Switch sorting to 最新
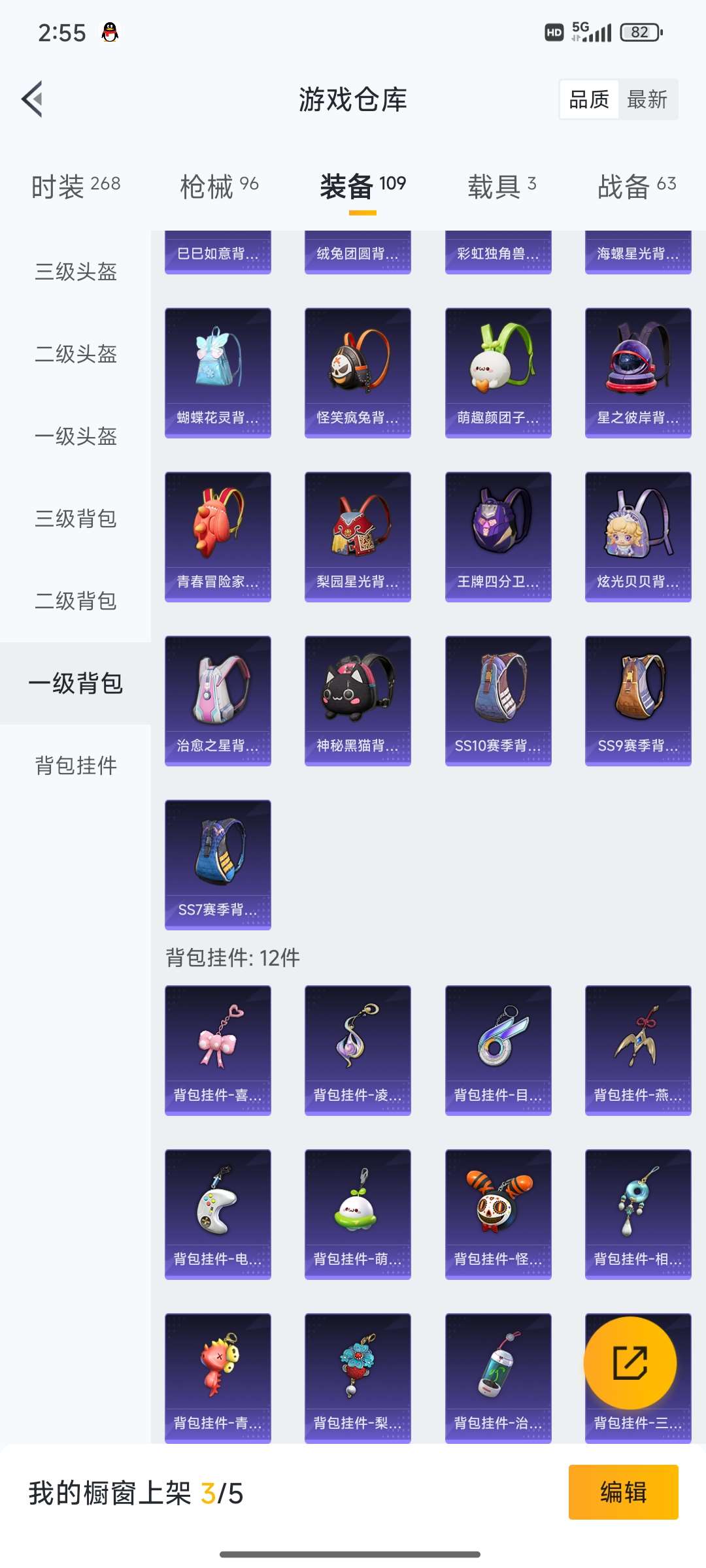Screen dimensions: 706x1568 tap(648, 99)
